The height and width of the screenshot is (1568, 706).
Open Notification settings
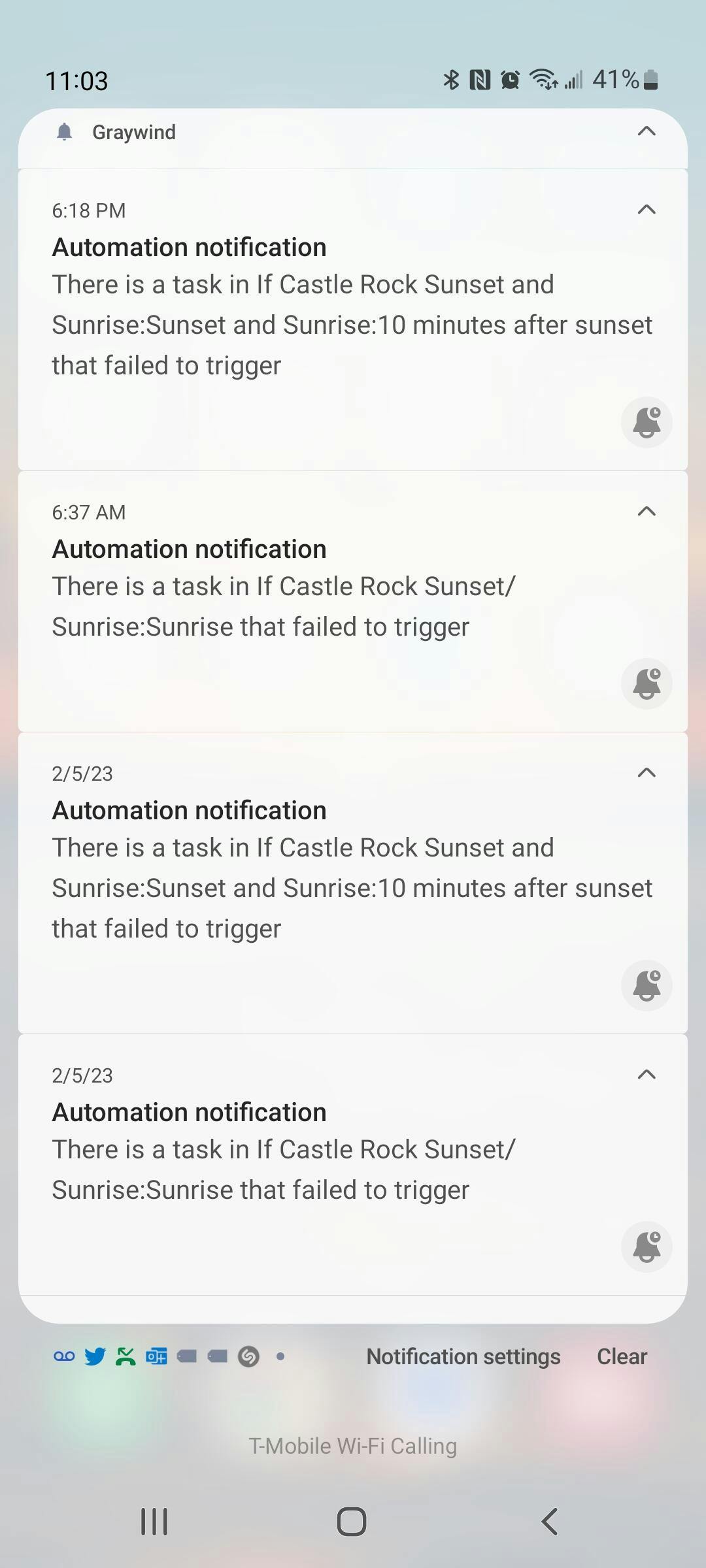point(463,1357)
